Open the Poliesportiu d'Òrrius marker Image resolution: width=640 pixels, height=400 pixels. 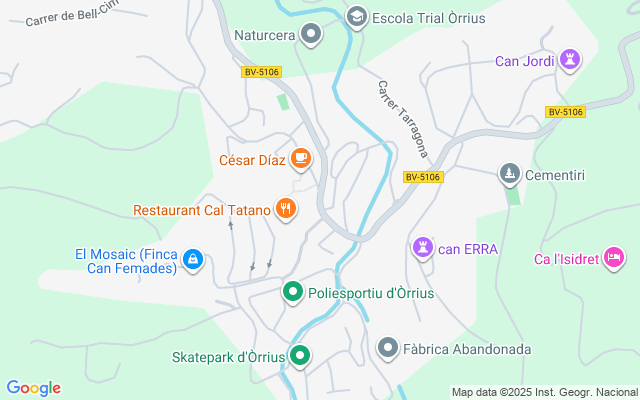(293, 292)
